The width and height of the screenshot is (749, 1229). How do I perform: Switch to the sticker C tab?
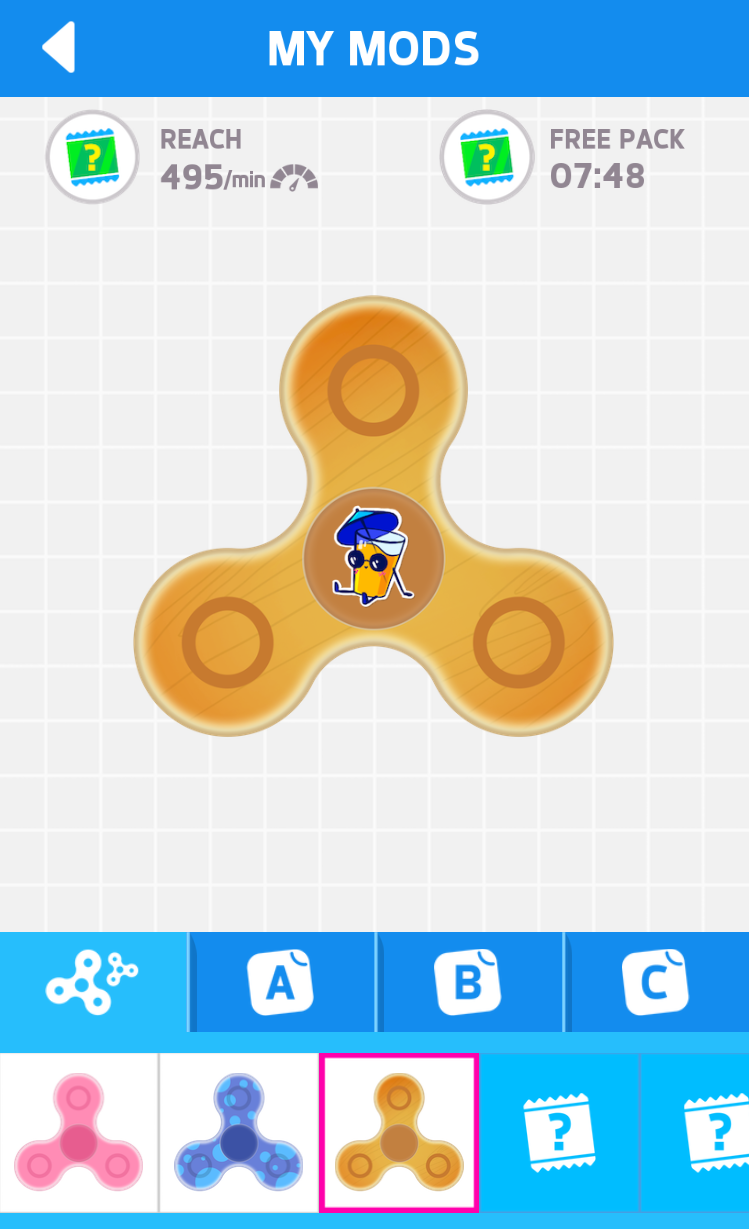655,982
